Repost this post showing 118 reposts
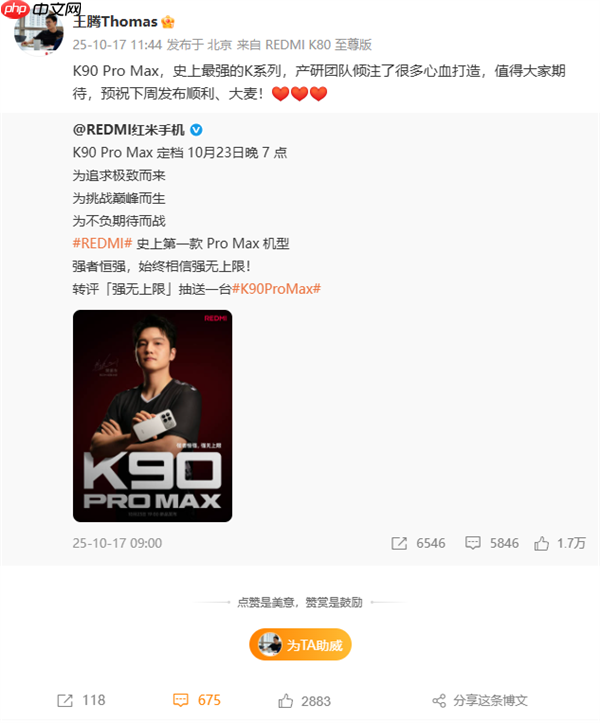 click(x=82, y=700)
